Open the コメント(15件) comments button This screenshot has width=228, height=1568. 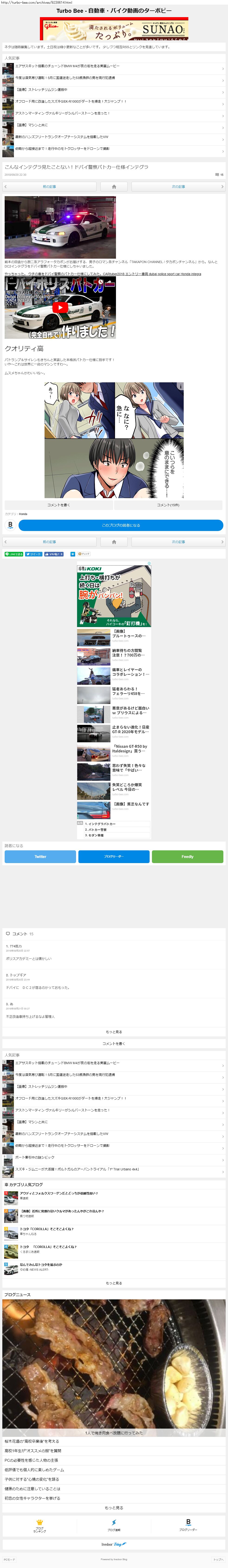click(168, 505)
